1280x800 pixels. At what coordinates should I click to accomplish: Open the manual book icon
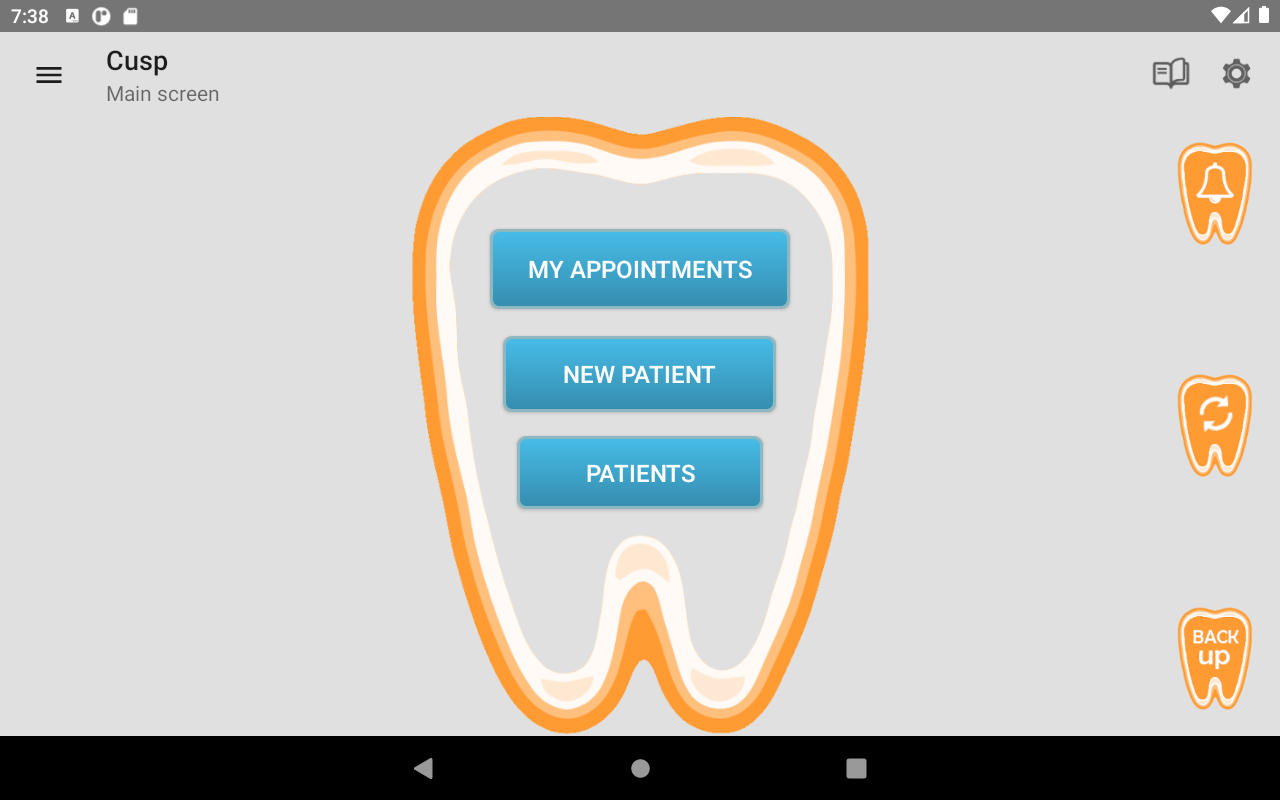[x=1170, y=74]
